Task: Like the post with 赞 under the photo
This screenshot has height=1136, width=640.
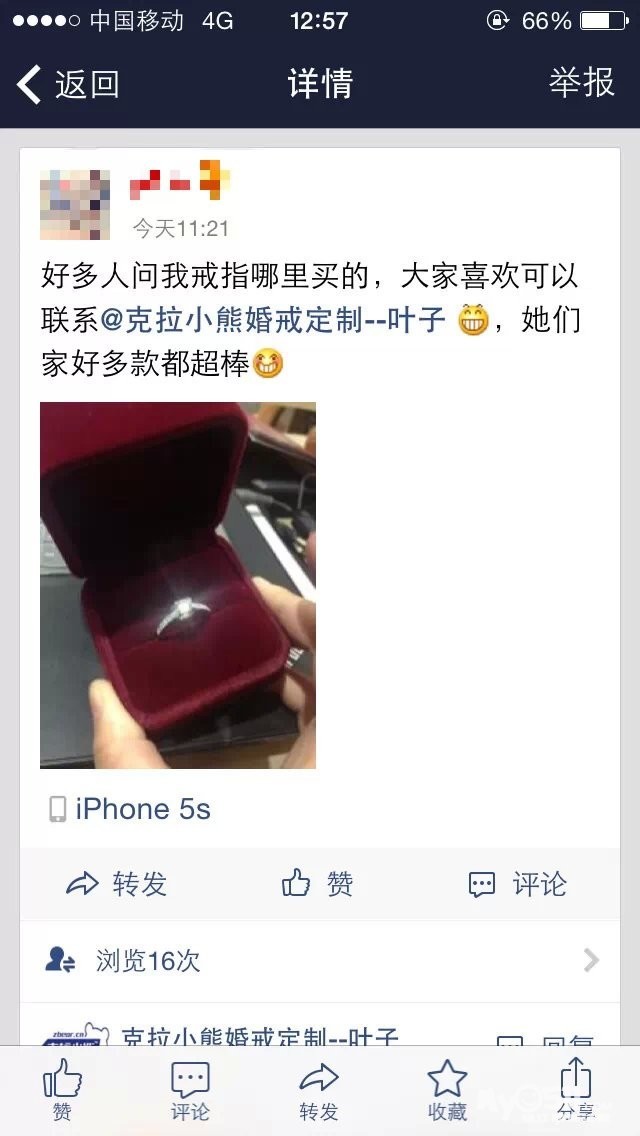Action: 317,884
